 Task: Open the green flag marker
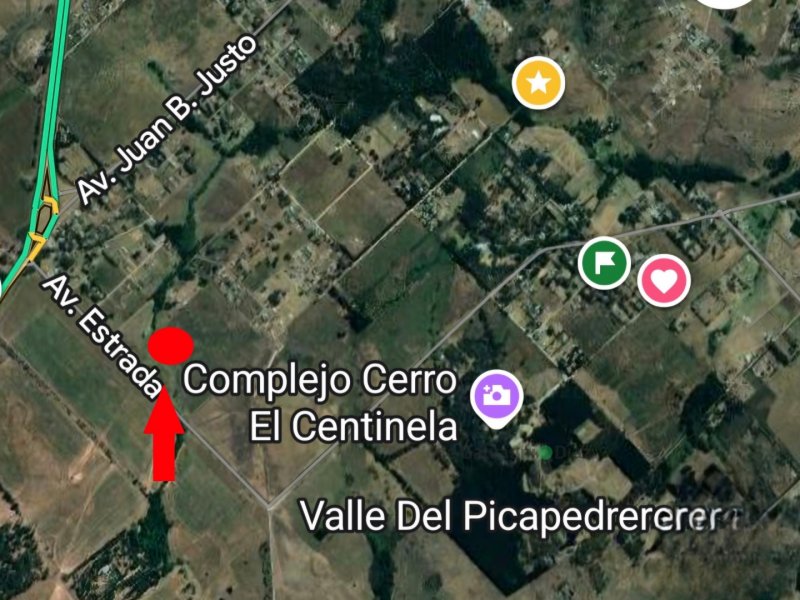coord(604,263)
